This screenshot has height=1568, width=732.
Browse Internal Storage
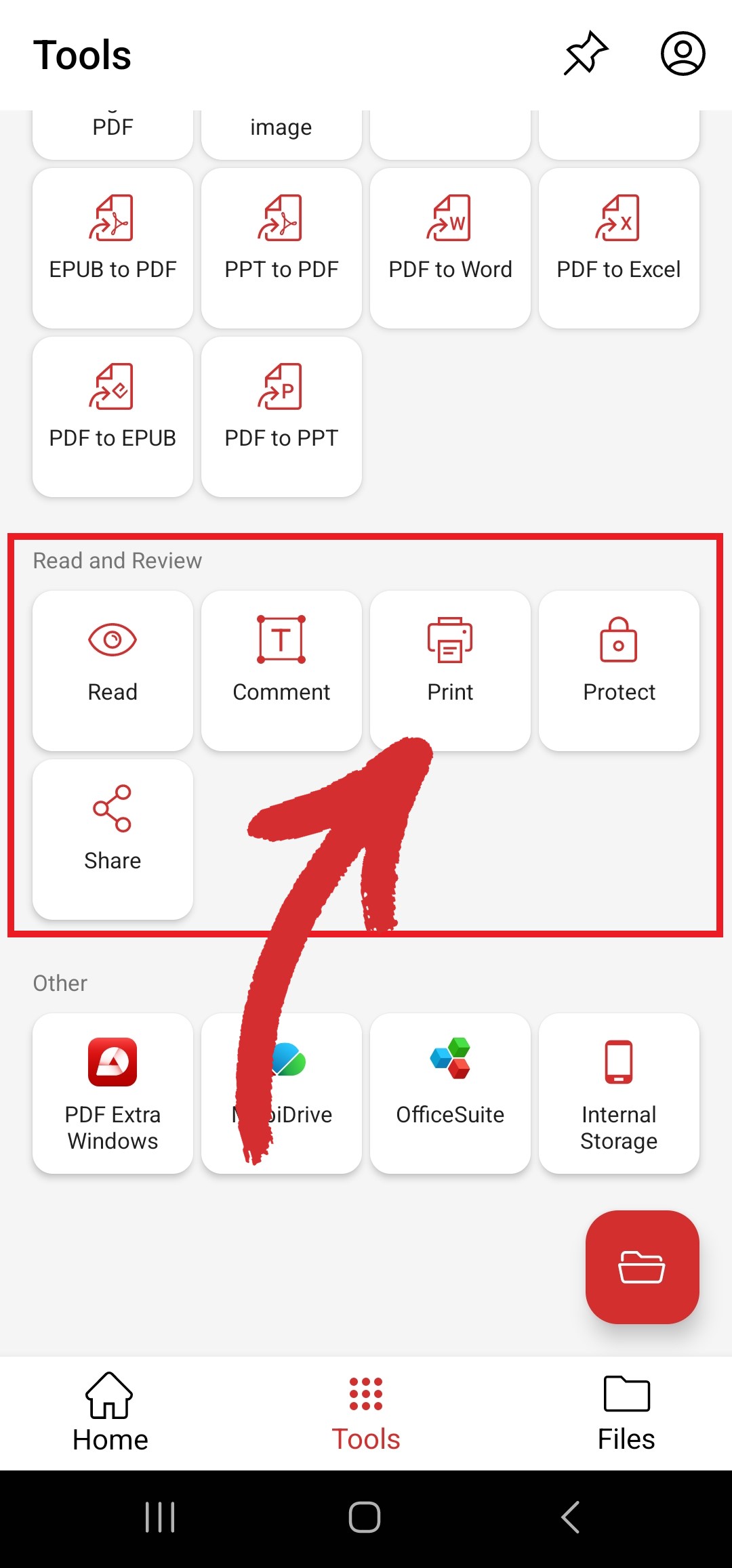tap(619, 1093)
